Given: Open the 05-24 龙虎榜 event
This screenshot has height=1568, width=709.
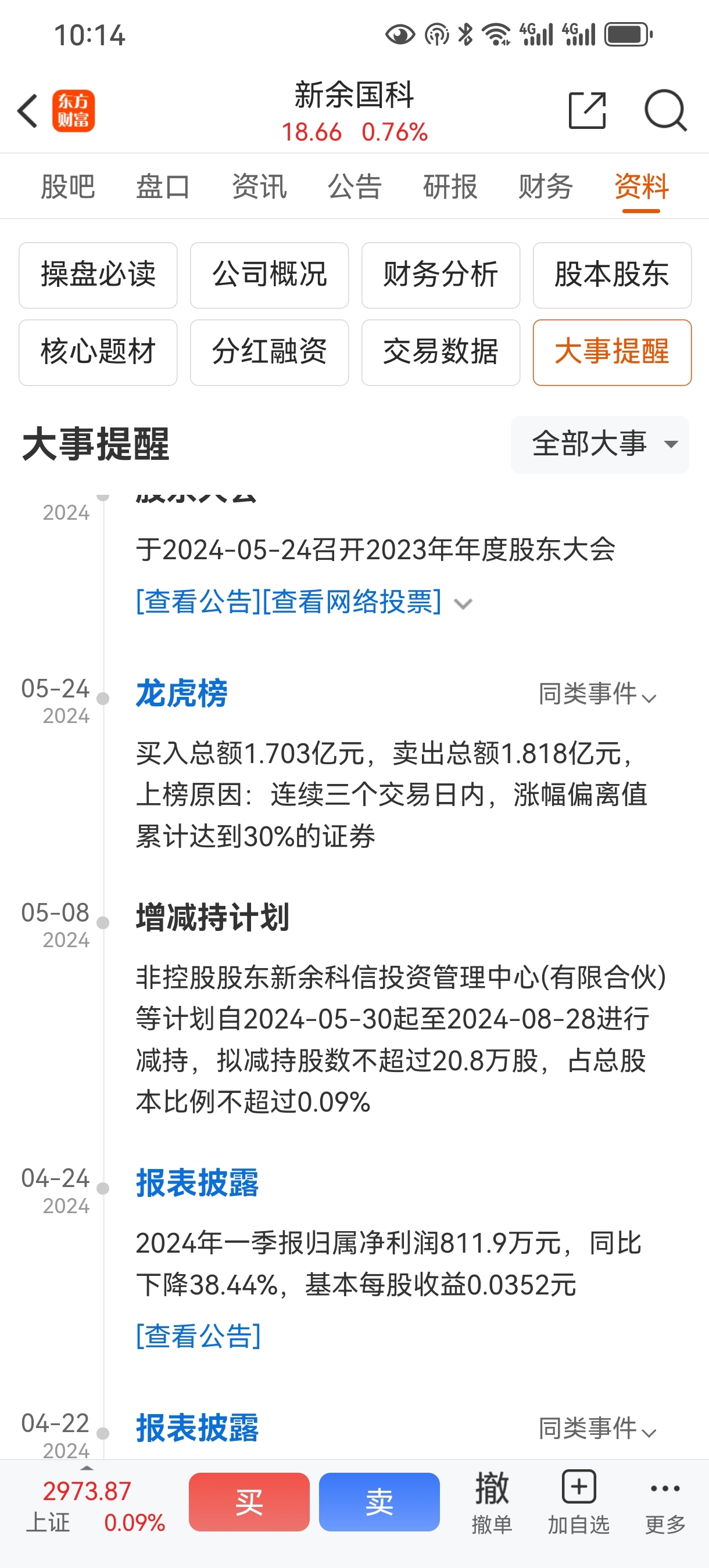Looking at the screenshot, I should [181, 693].
